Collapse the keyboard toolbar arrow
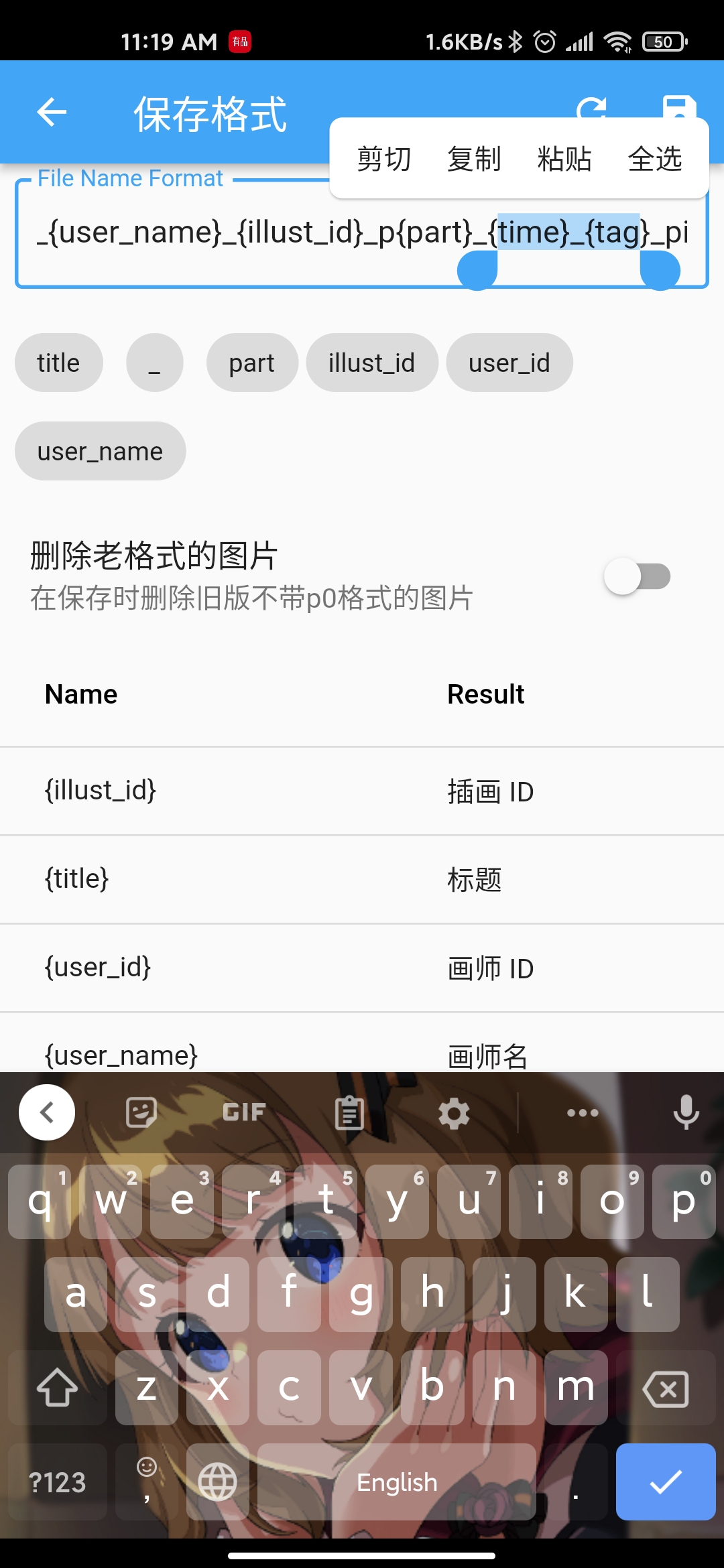 pyautogui.click(x=47, y=1113)
